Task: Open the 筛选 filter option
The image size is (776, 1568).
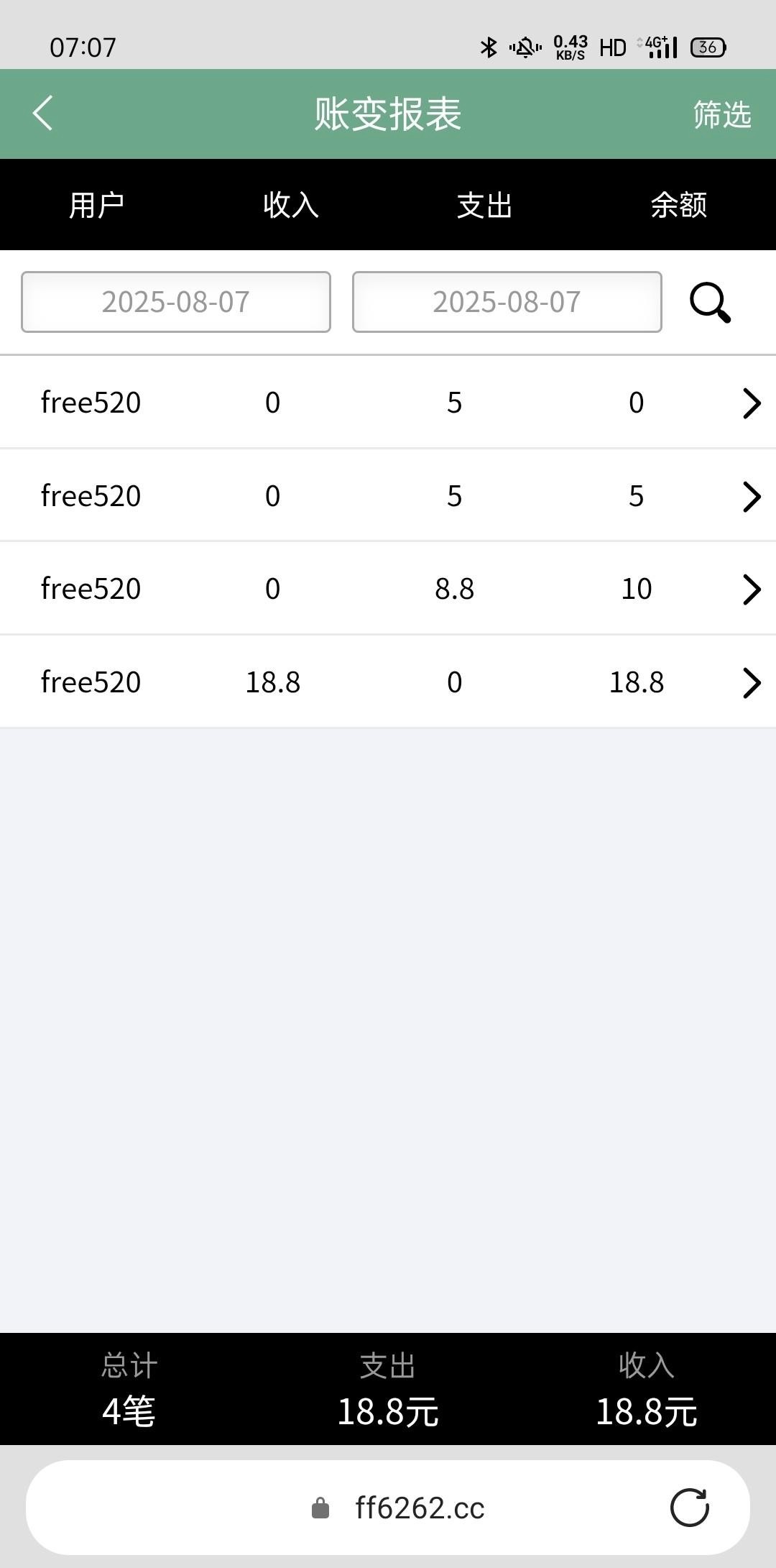Action: [x=721, y=114]
